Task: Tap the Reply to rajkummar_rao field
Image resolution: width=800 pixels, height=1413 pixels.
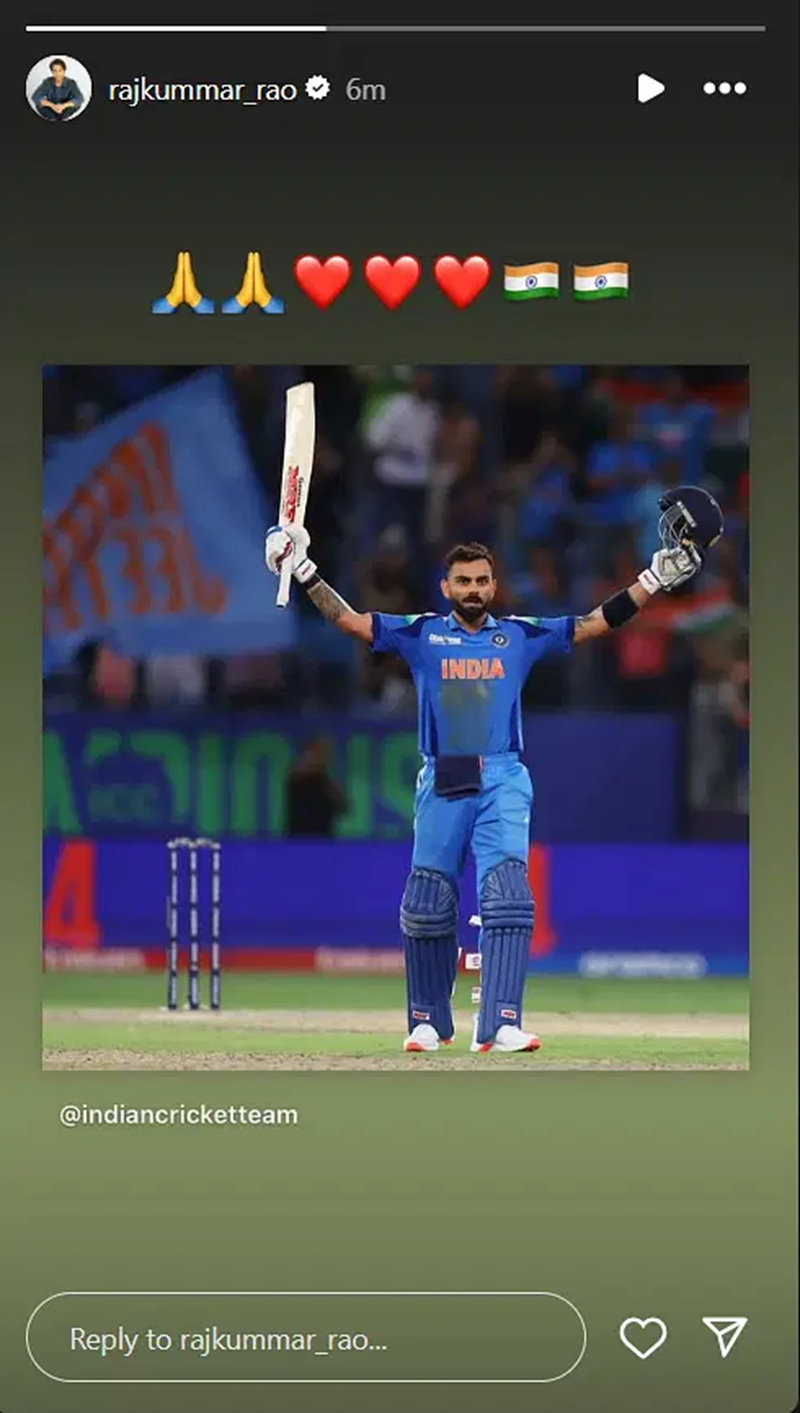Action: coord(305,1338)
